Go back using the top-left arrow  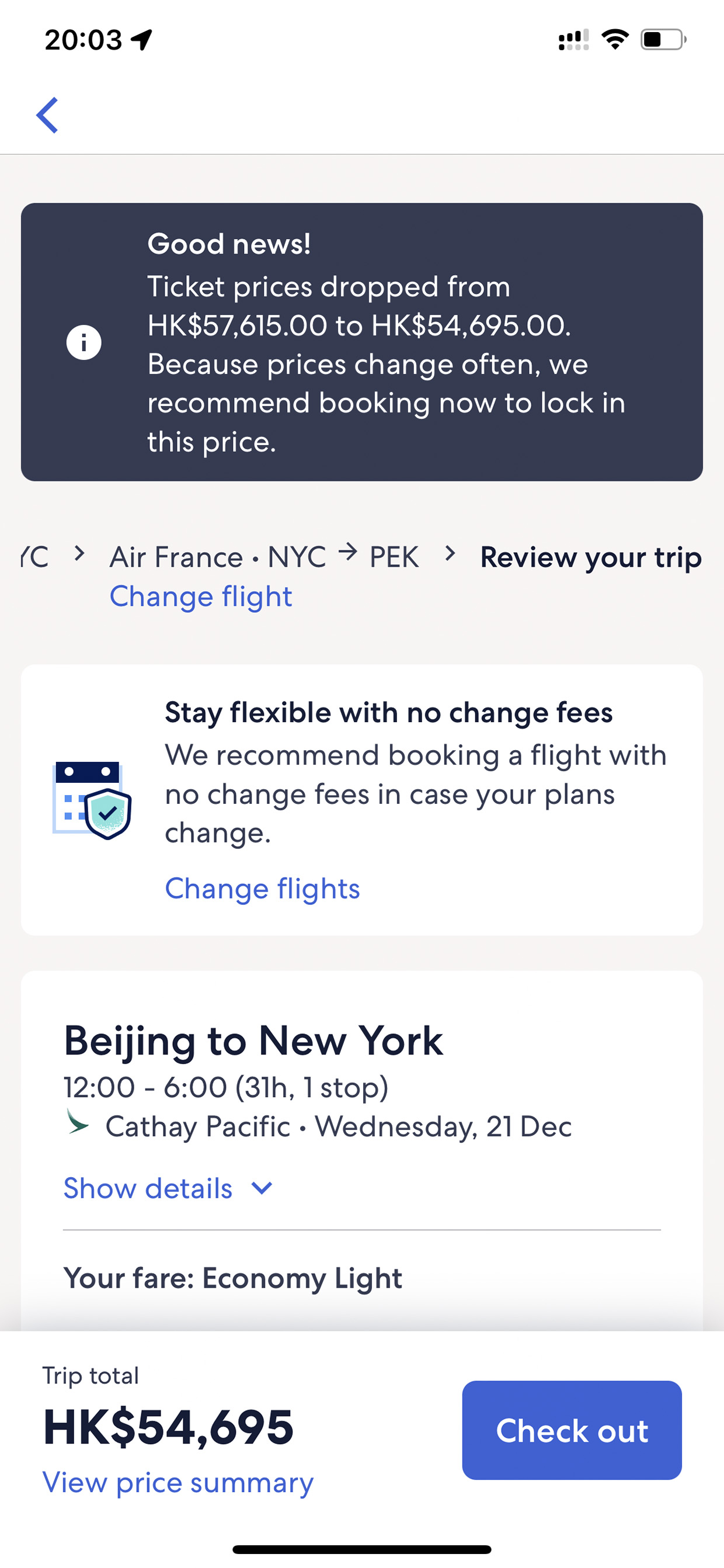(47, 115)
